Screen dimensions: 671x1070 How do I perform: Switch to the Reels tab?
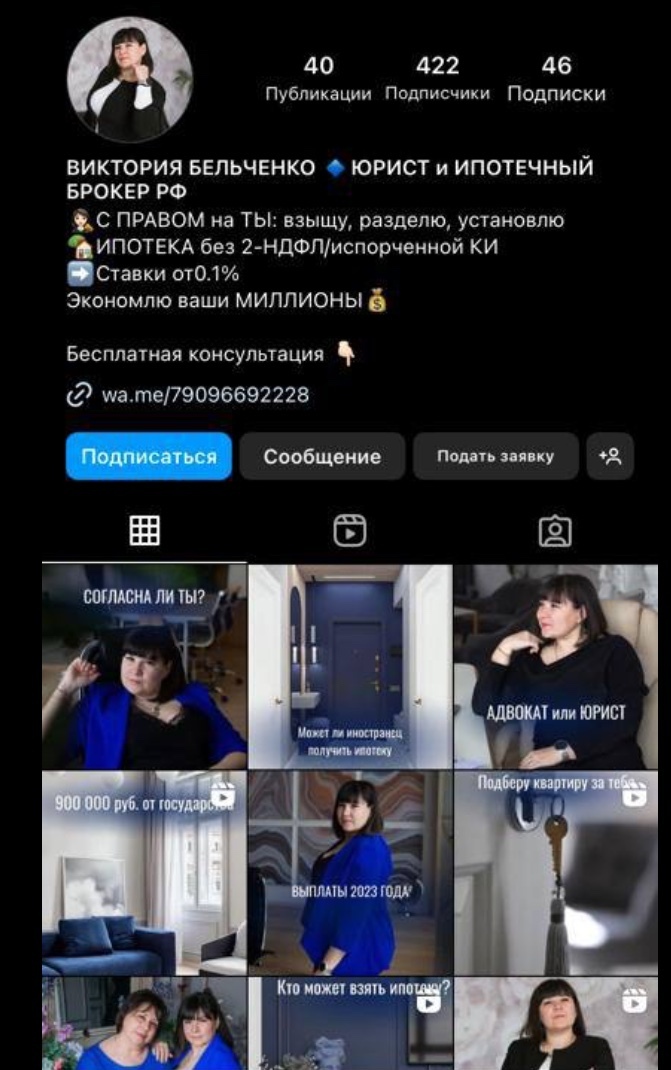coord(349,531)
